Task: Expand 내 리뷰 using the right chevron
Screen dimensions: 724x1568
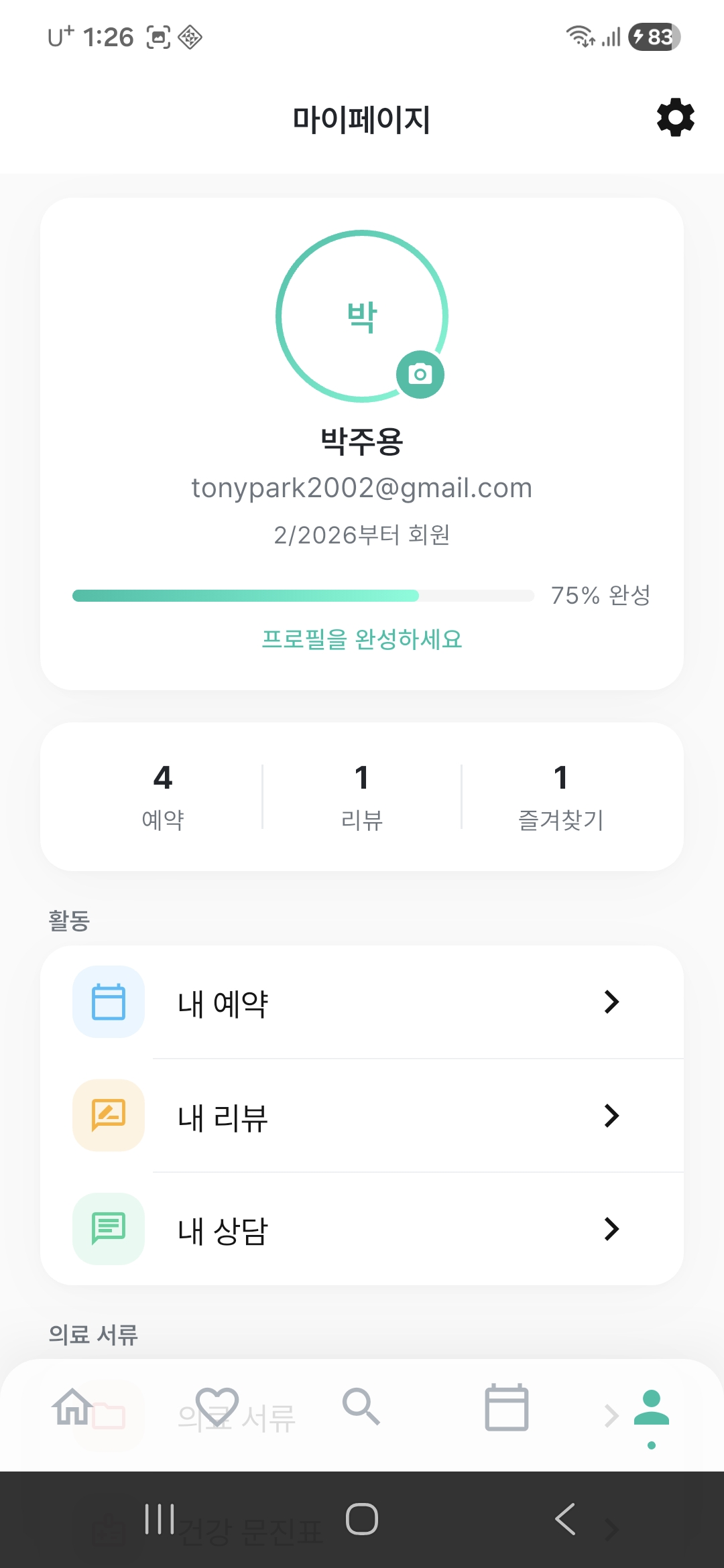Action: click(x=612, y=1115)
